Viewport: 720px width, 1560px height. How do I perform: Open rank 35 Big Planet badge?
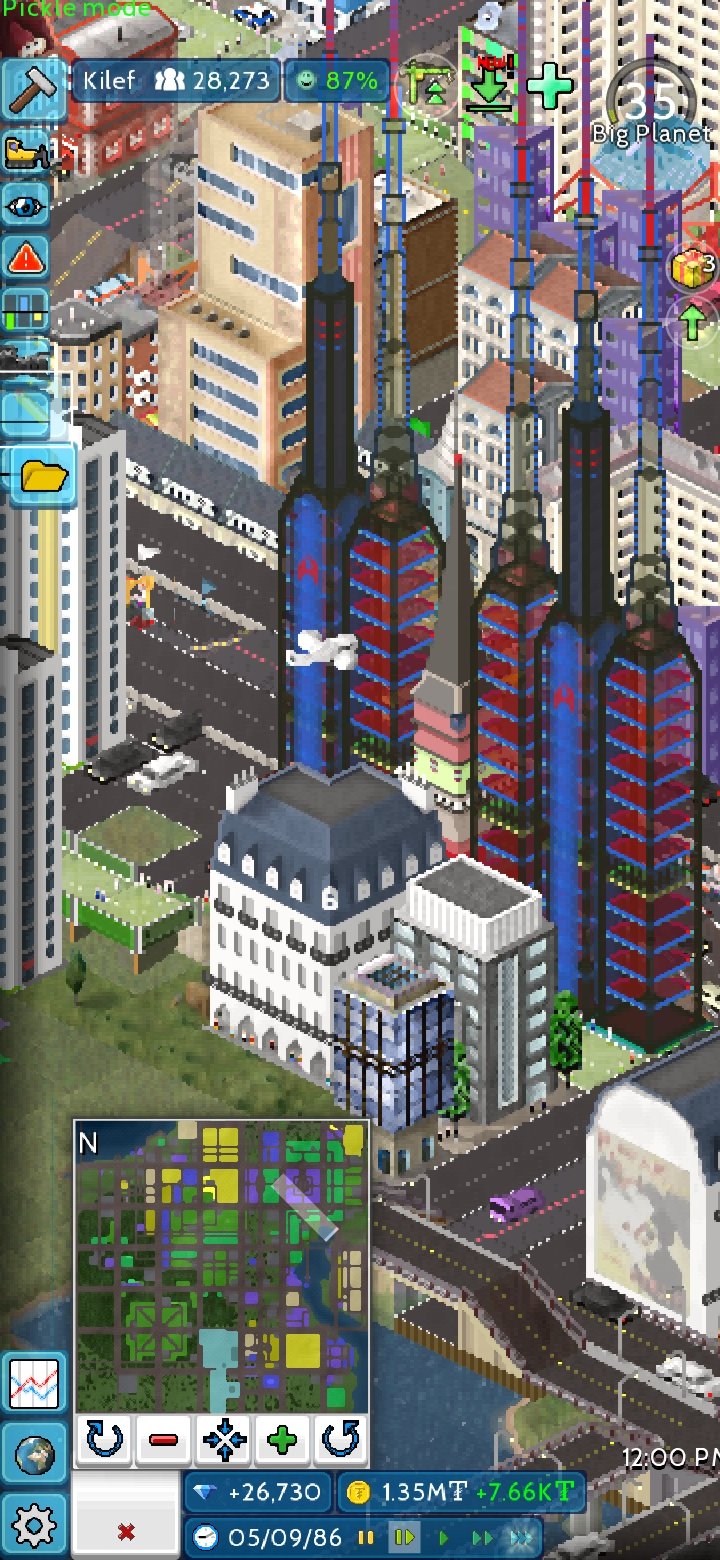[x=652, y=108]
